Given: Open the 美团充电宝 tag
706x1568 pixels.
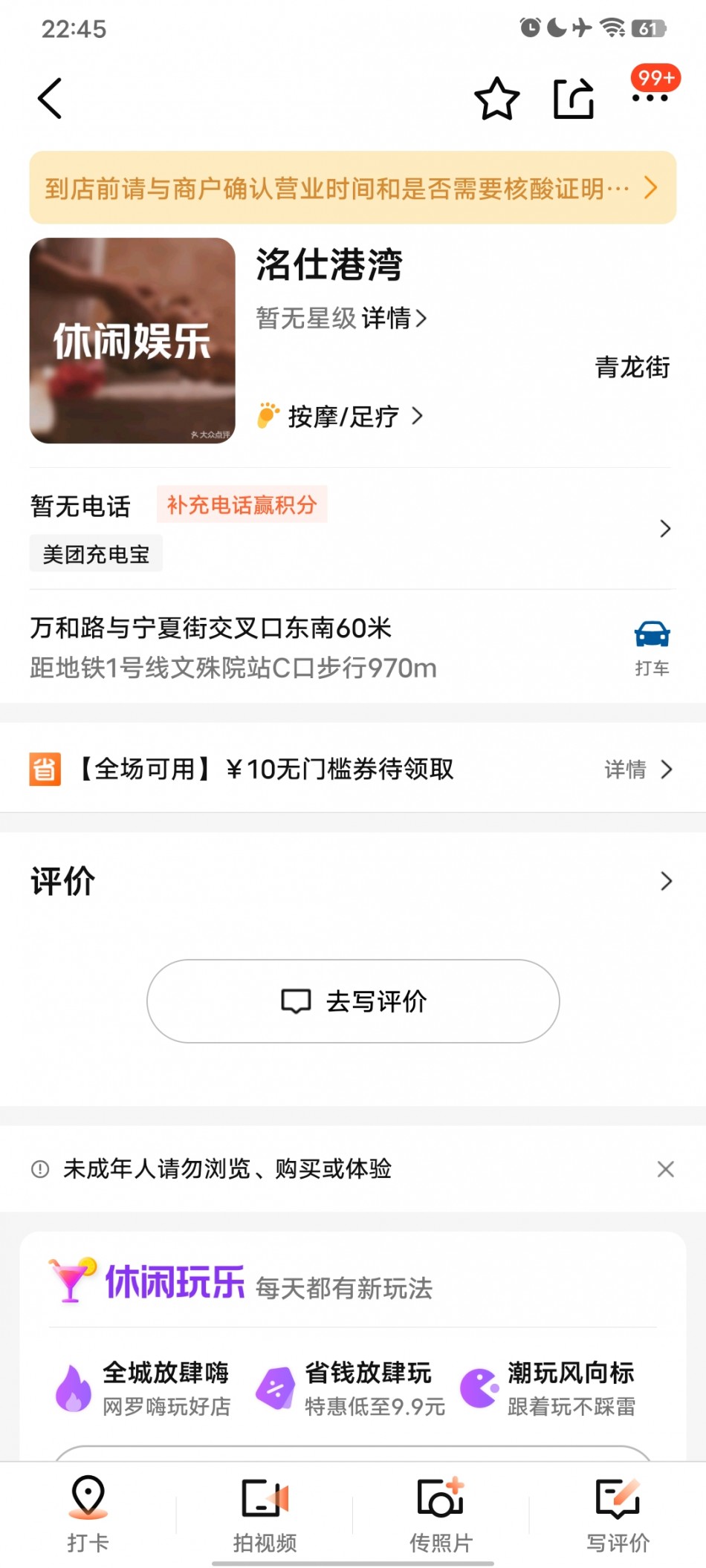Looking at the screenshot, I should (96, 554).
